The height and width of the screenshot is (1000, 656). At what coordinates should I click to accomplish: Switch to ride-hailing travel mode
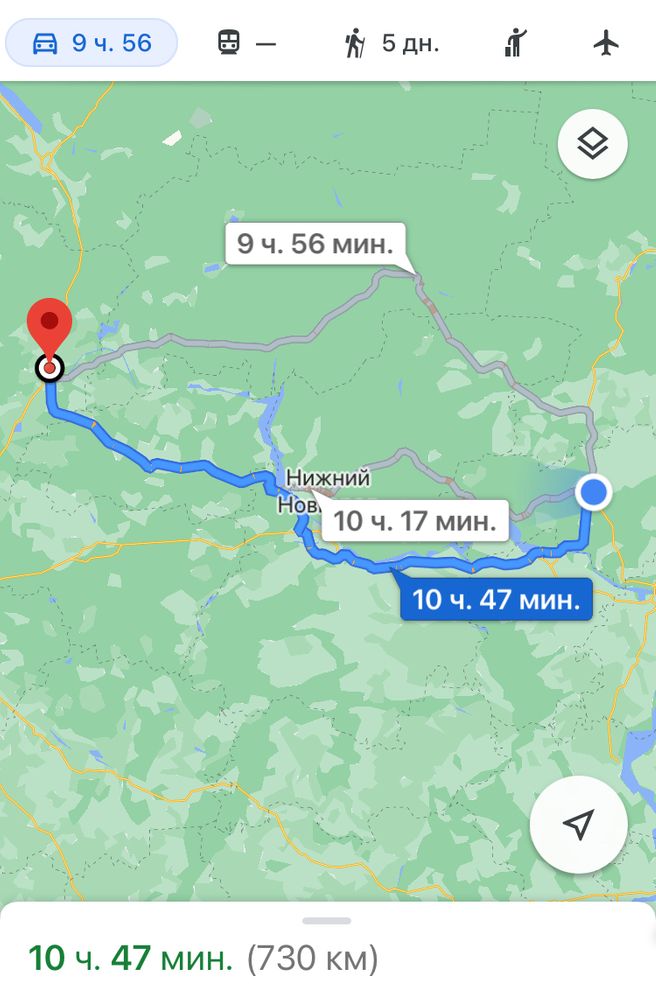pos(515,43)
